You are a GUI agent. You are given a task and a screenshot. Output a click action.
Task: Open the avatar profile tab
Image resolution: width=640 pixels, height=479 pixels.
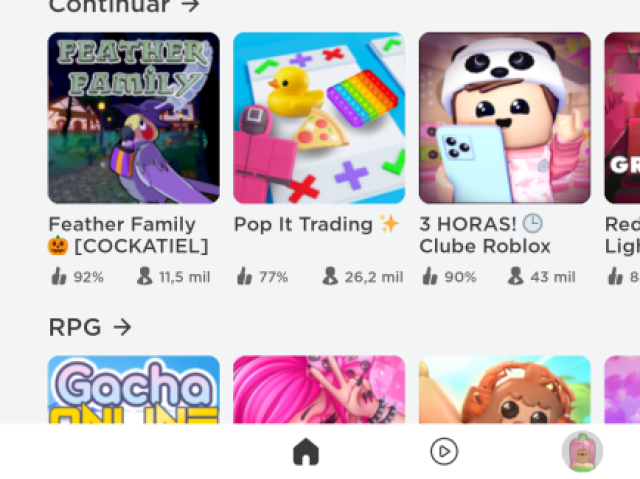(582, 452)
